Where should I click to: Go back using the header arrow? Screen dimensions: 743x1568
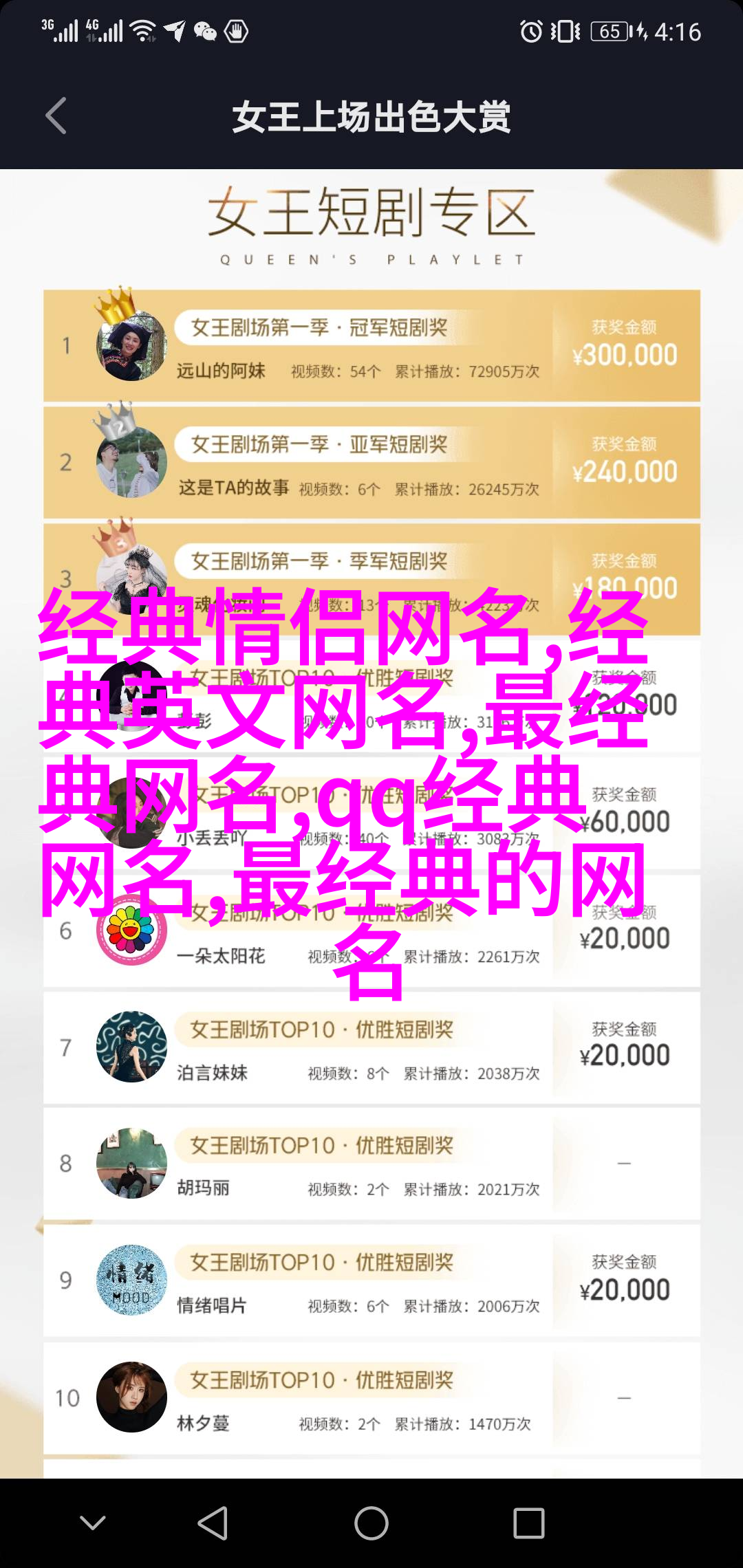tap(56, 116)
